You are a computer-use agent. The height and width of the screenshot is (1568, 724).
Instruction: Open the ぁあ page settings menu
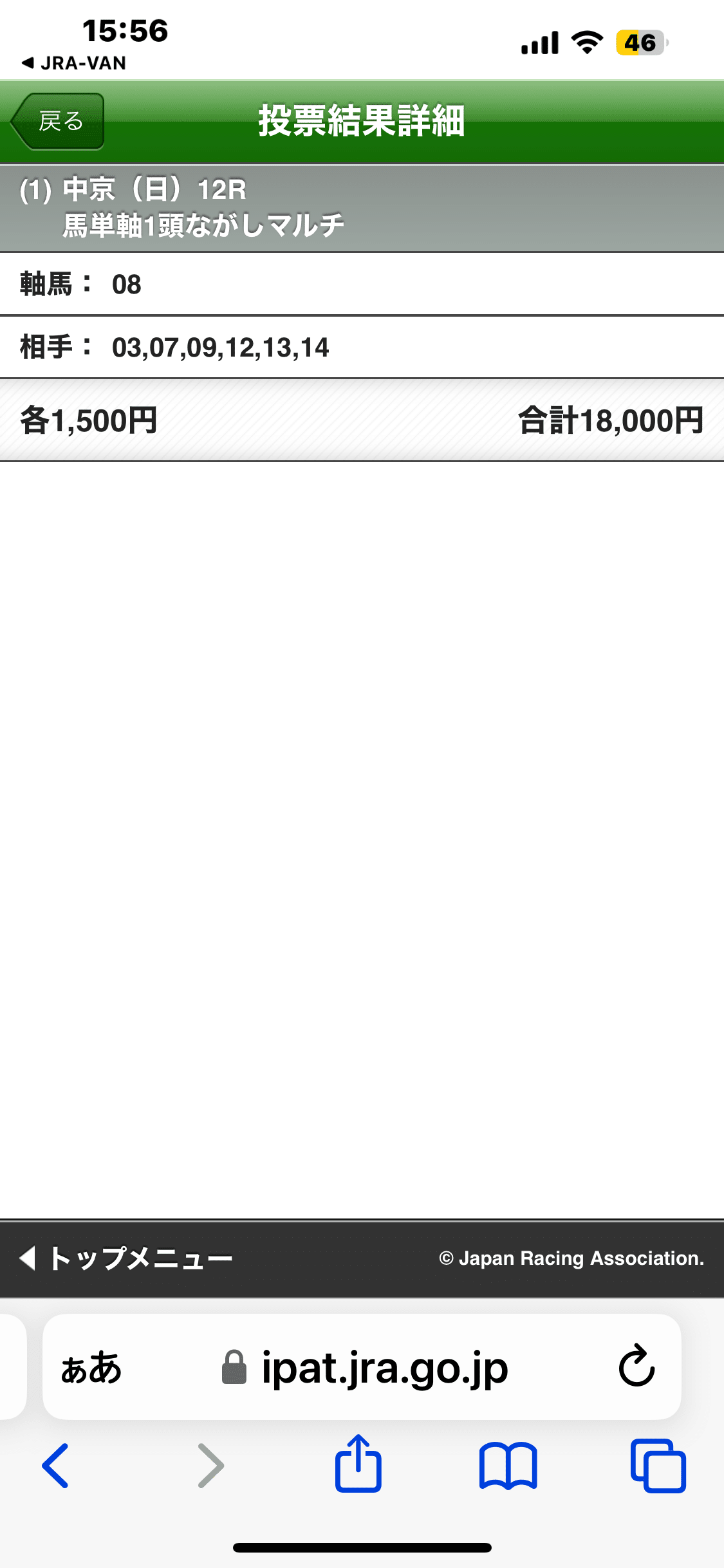(x=91, y=1368)
